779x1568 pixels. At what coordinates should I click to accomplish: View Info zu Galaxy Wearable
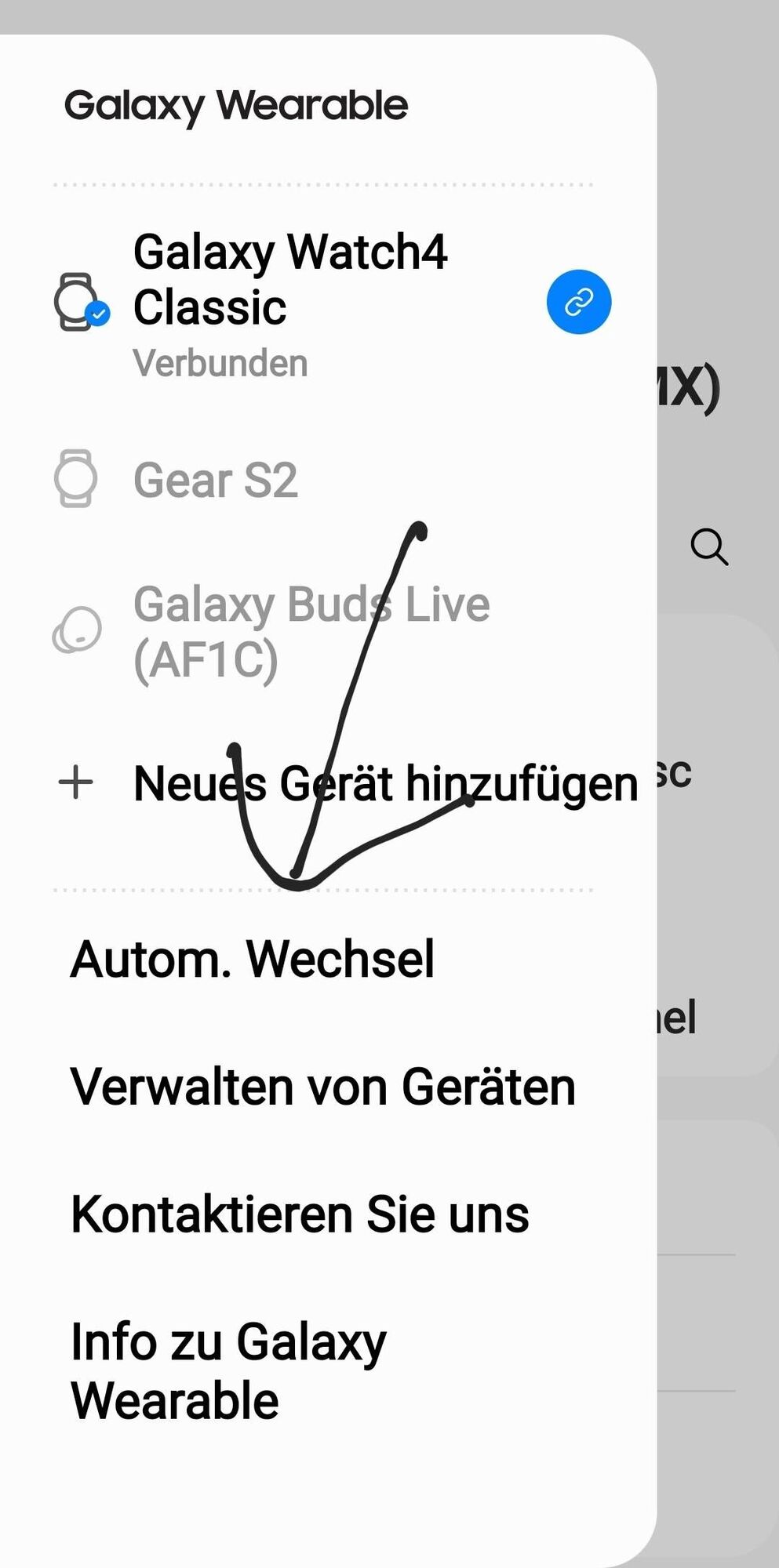point(228,1370)
